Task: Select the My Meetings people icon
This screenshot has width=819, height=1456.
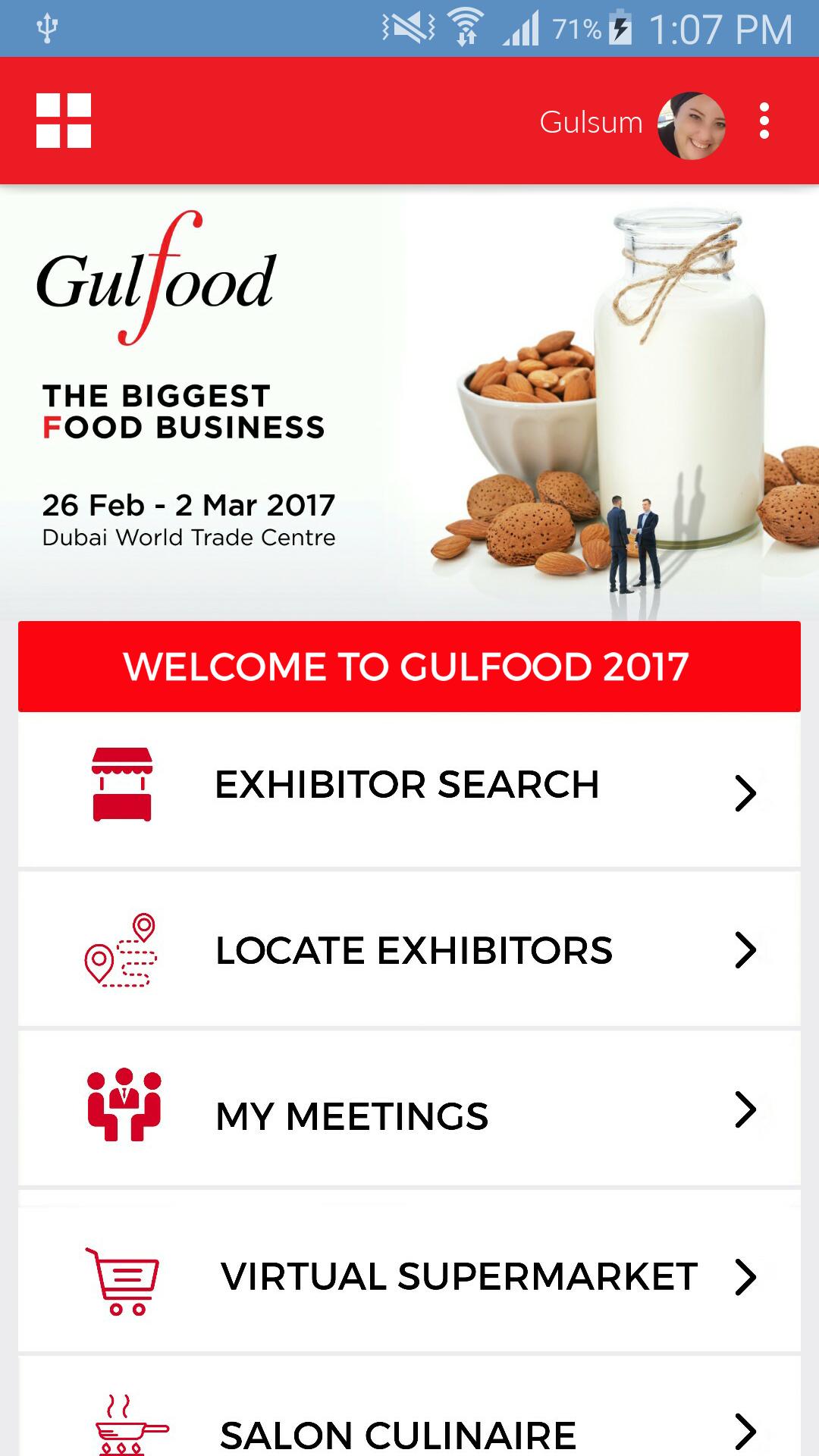Action: (x=124, y=1109)
